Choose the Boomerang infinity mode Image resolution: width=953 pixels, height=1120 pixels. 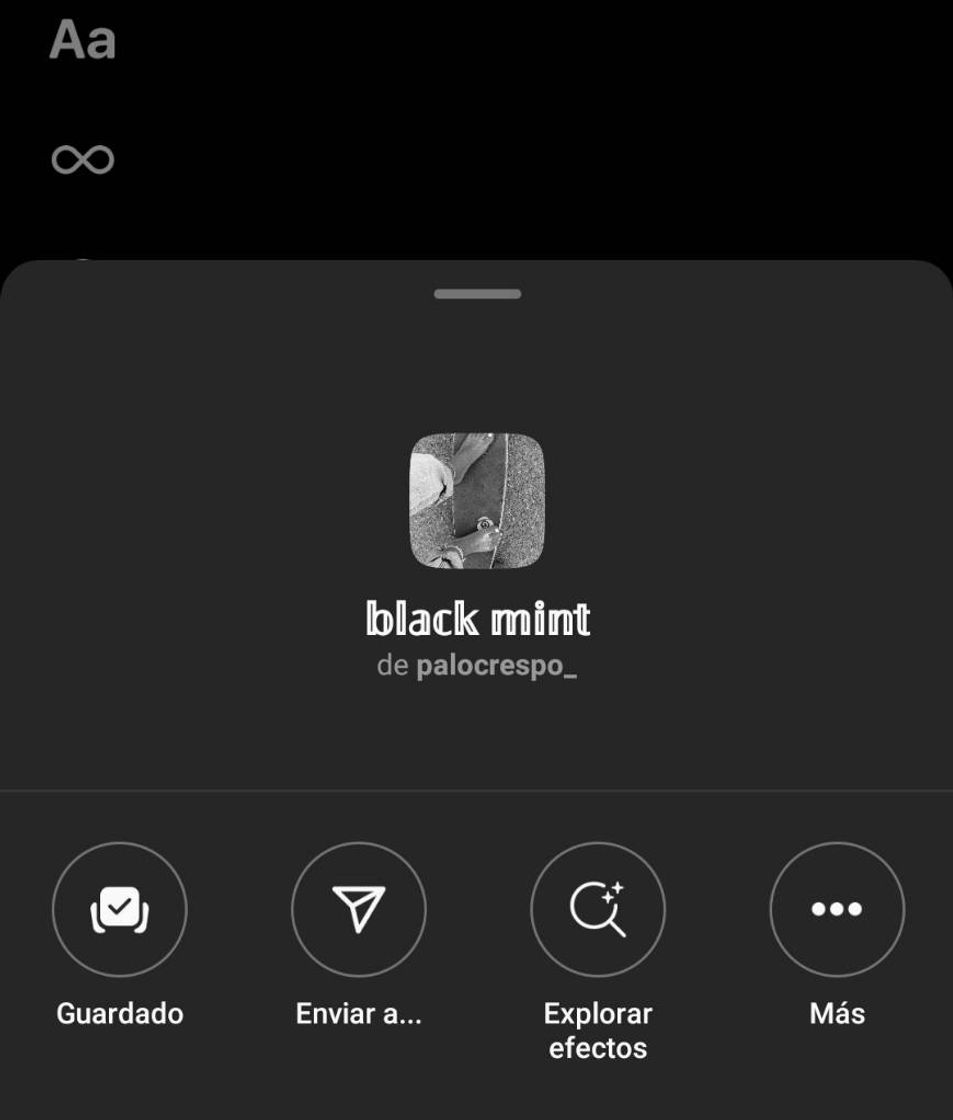coord(83,159)
